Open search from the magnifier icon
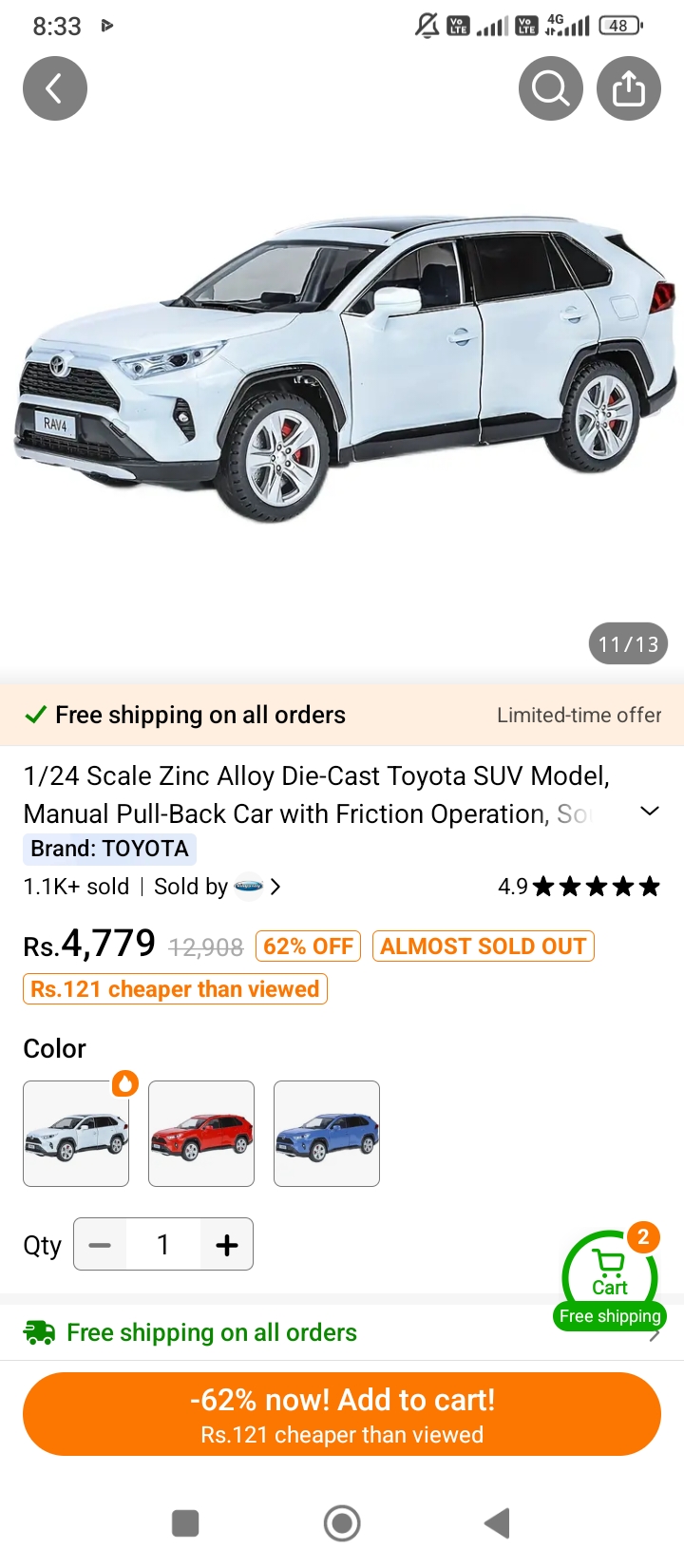This screenshot has width=684, height=1568. [551, 88]
